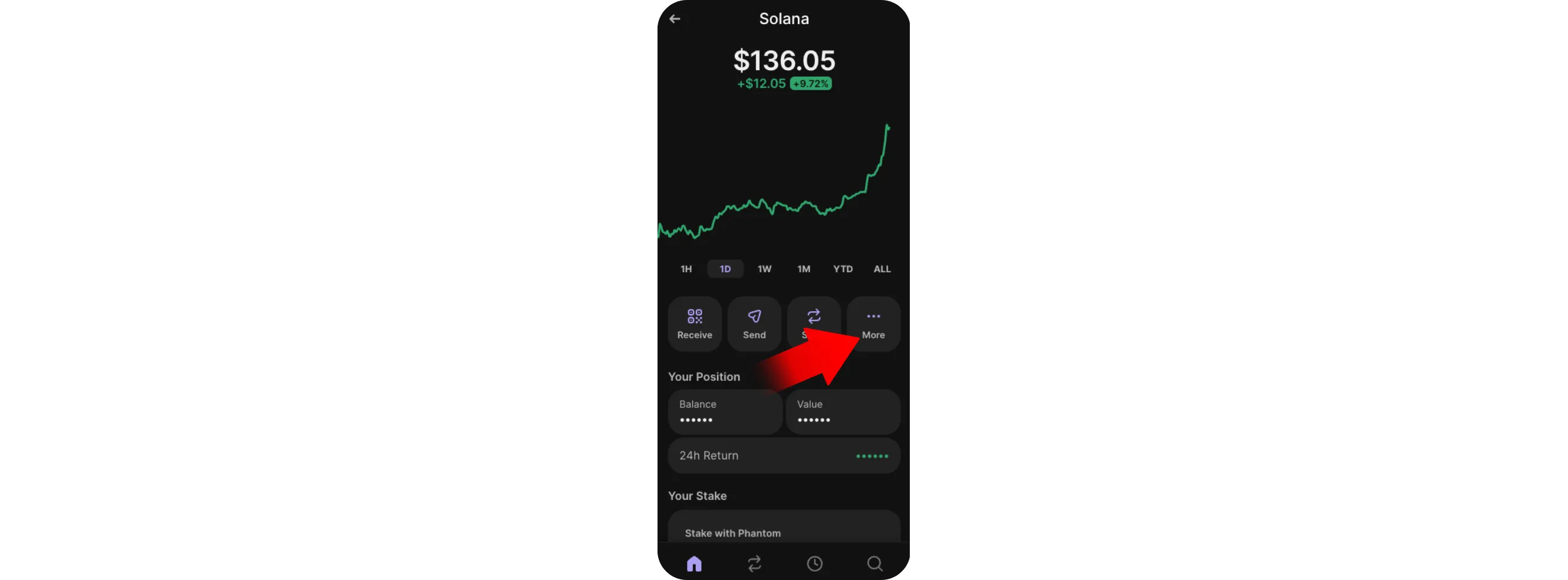The image size is (1568, 580).
Task: Open the activity history tab
Action: pos(814,563)
